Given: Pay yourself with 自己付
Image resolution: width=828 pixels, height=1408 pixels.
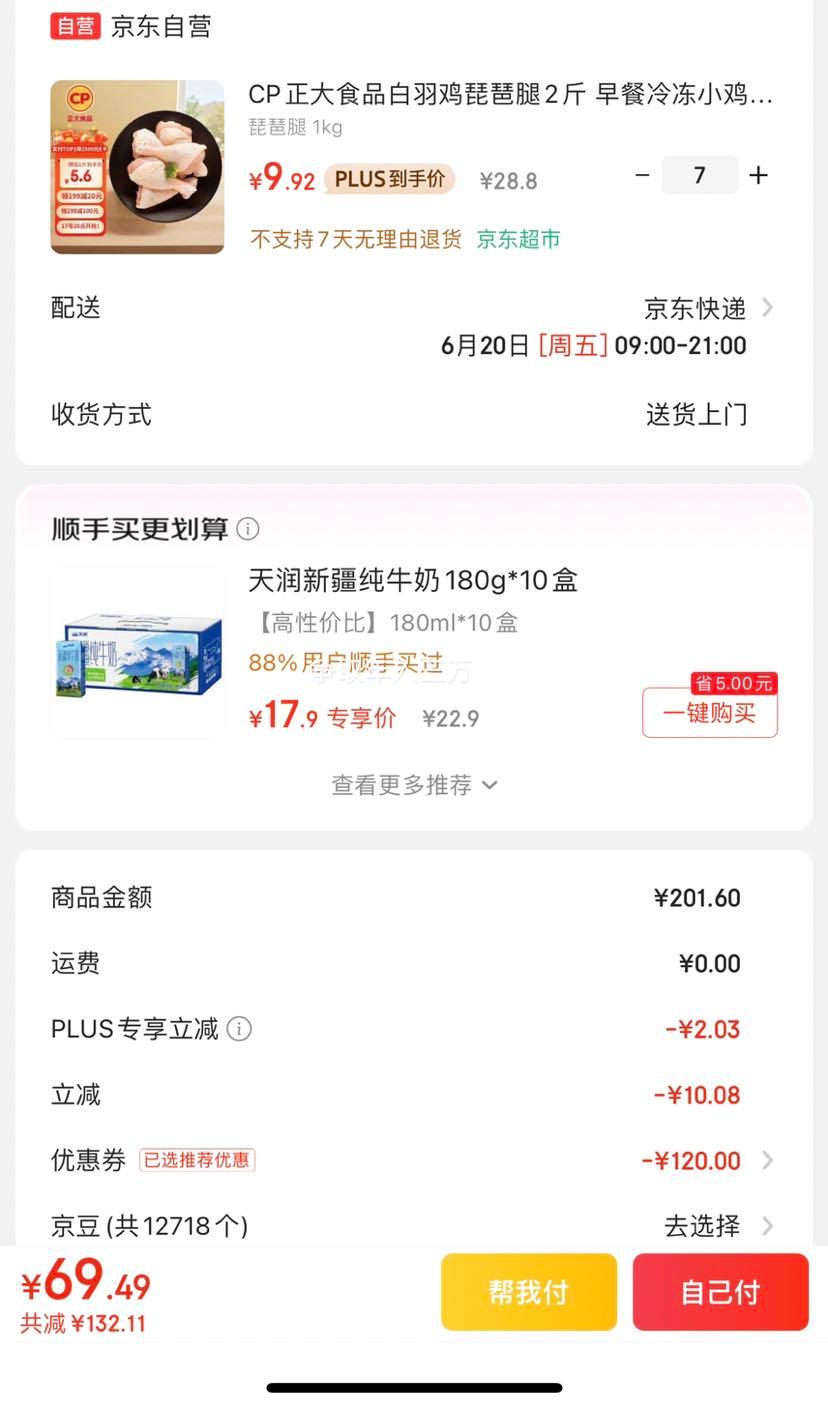Looking at the screenshot, I should pos(720,1292).
